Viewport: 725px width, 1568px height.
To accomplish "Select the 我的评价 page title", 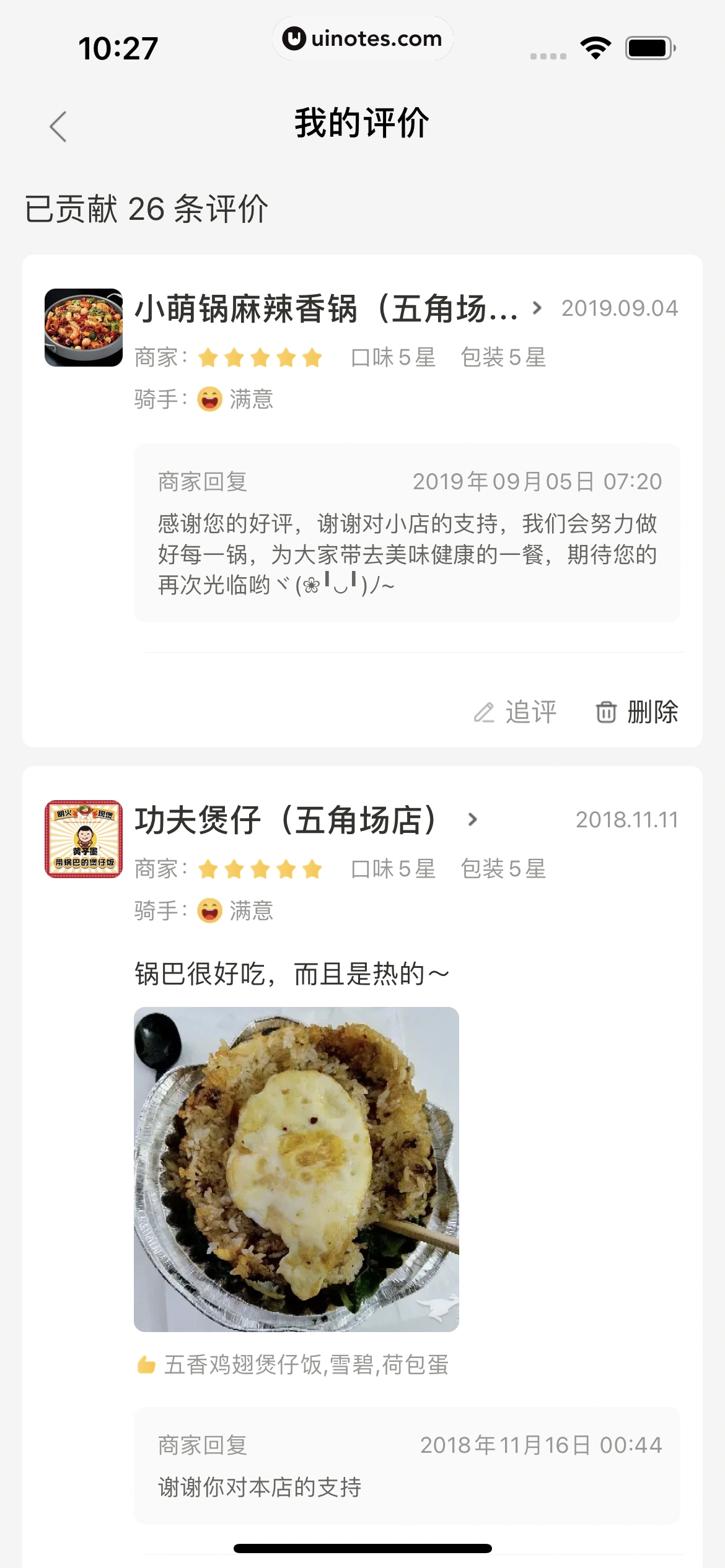I will coord(362,122).
